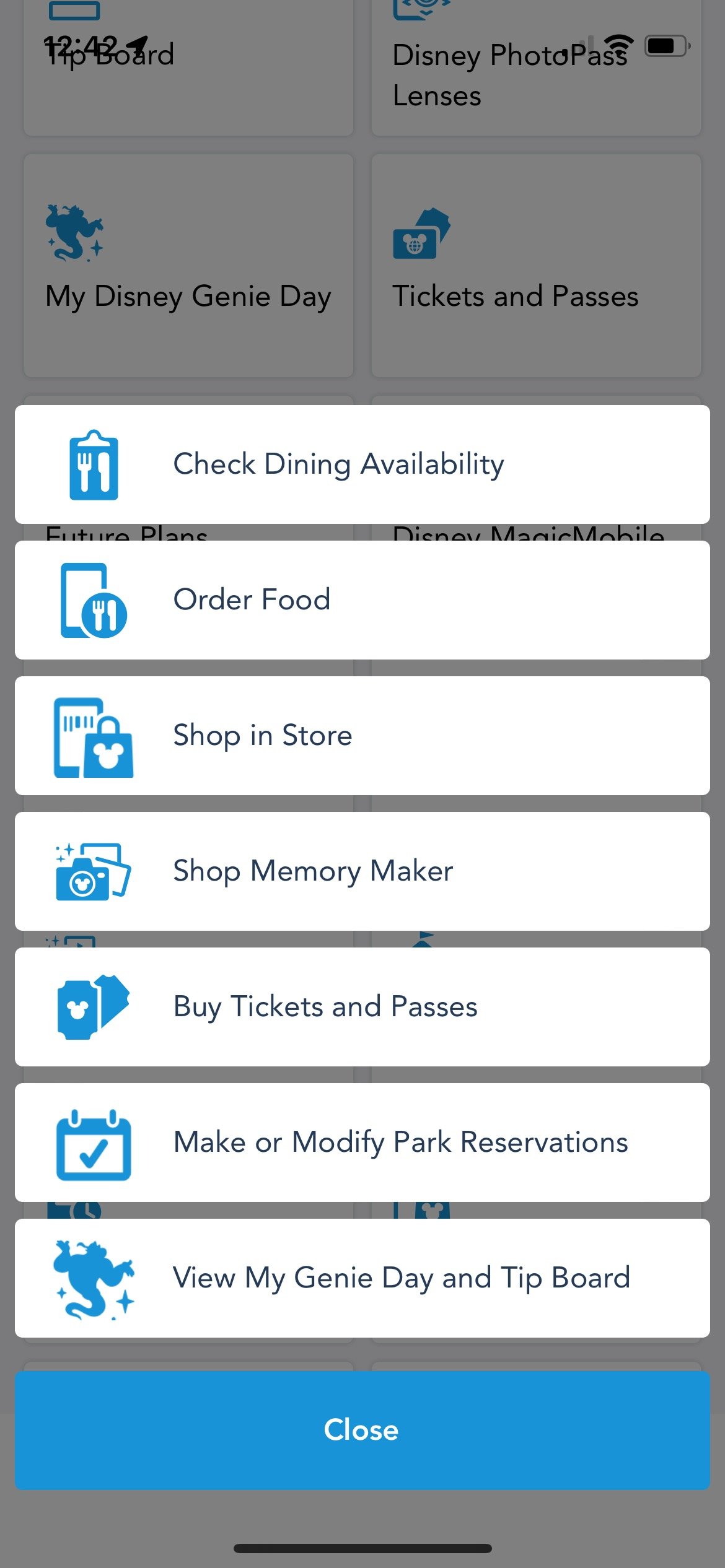Open Shop in Store

coord(362,736)
